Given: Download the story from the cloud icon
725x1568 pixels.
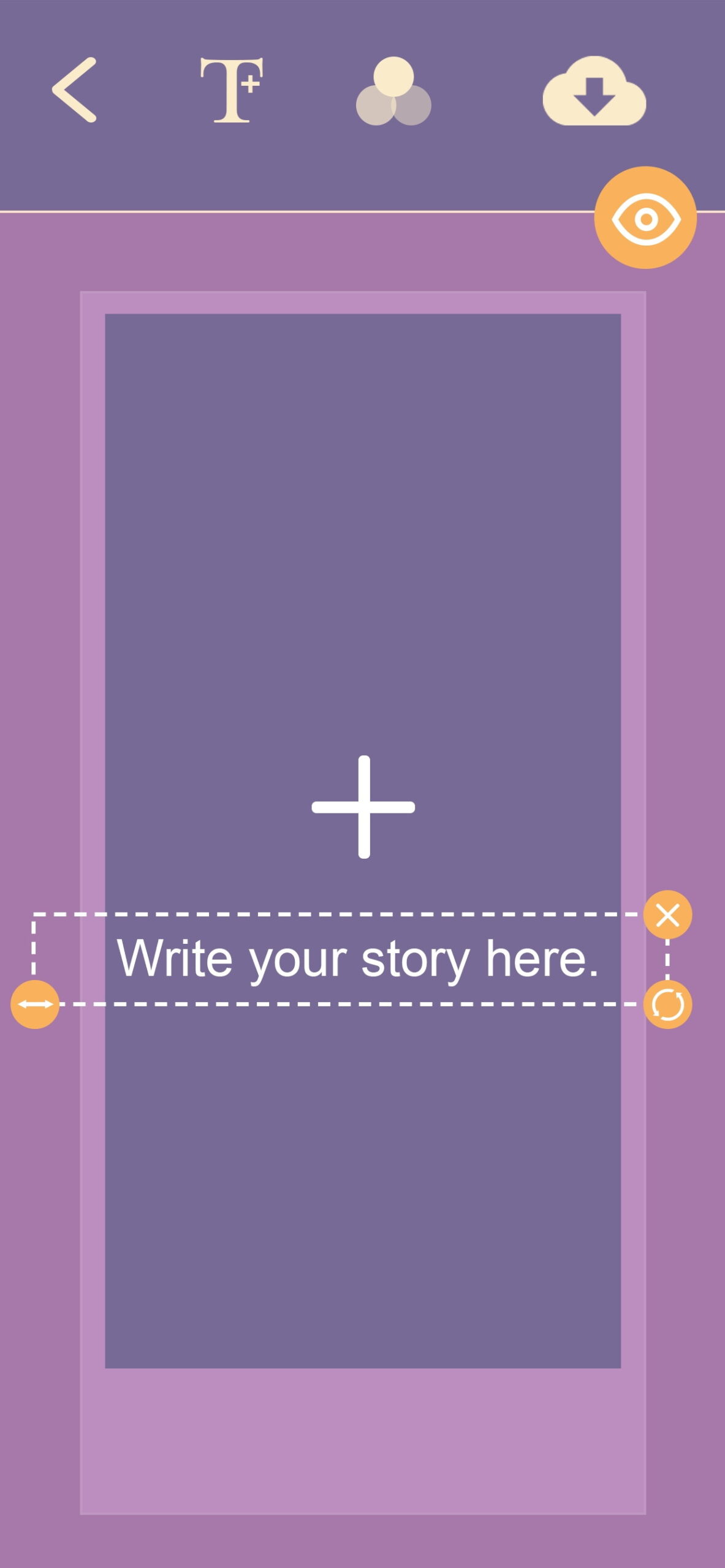Looking at the screenshot, I should [594, 92].
